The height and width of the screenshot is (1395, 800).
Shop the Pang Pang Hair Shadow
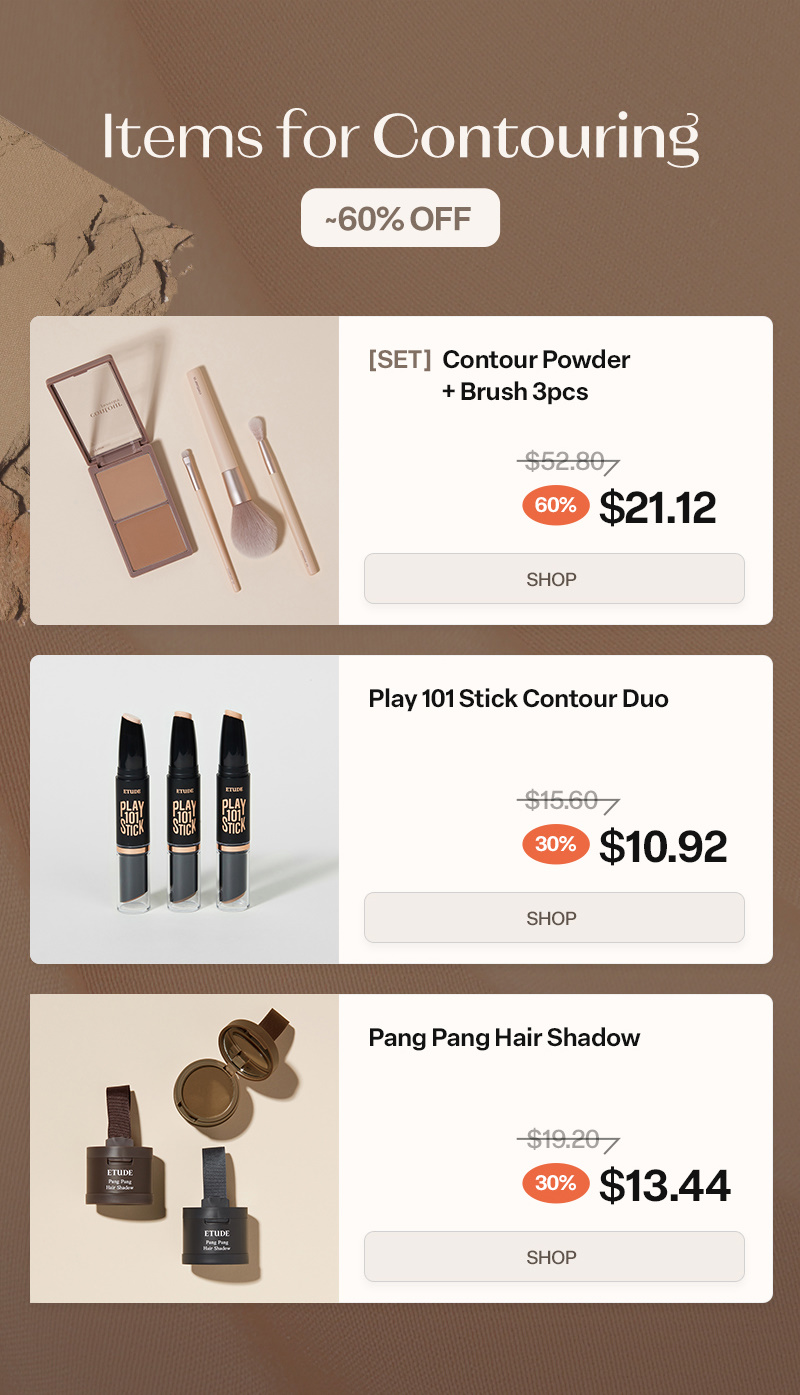click(554, 1257)
